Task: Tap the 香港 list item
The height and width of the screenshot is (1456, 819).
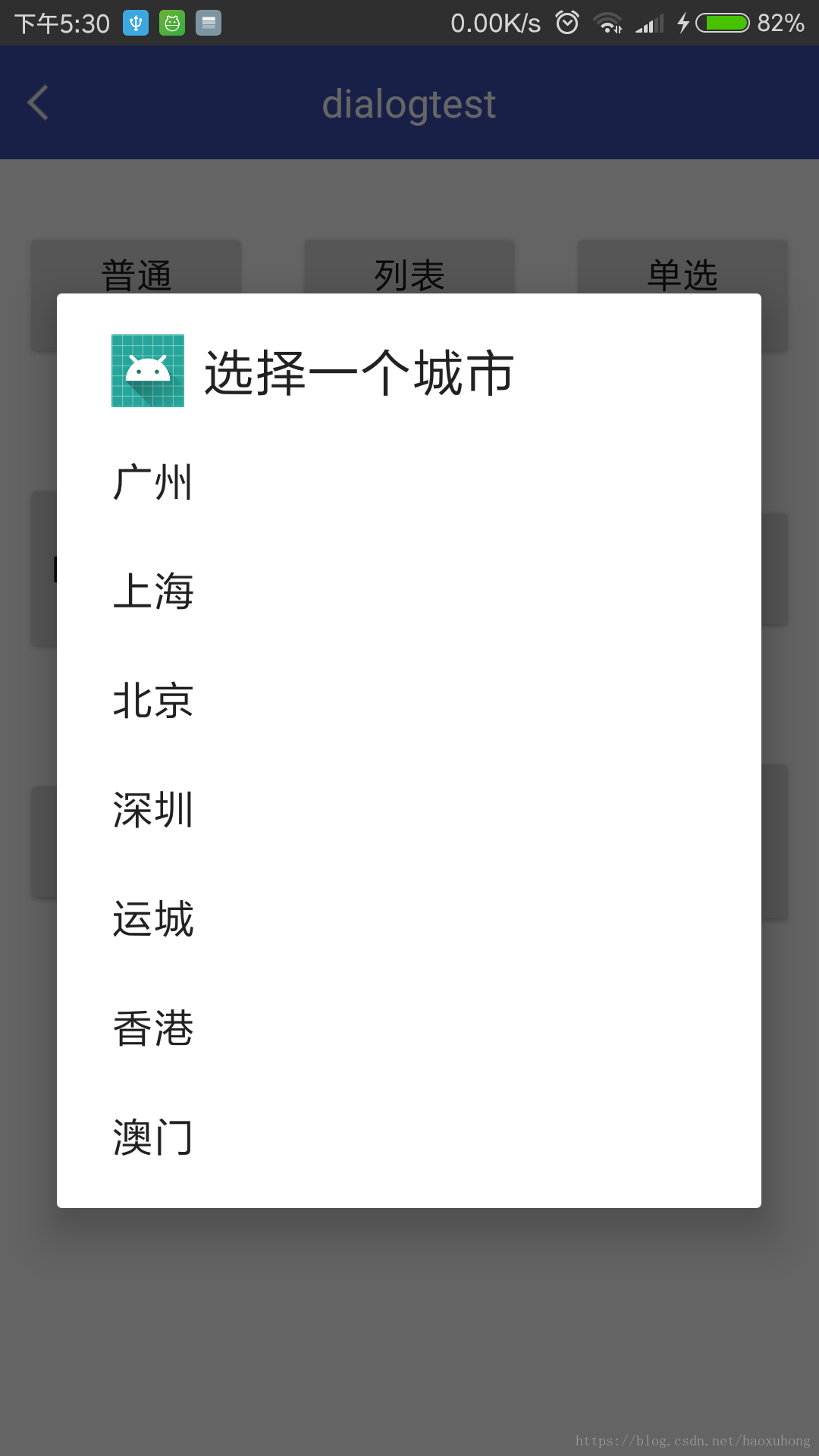Action: pyautogui.click(x=409, y=1028)
